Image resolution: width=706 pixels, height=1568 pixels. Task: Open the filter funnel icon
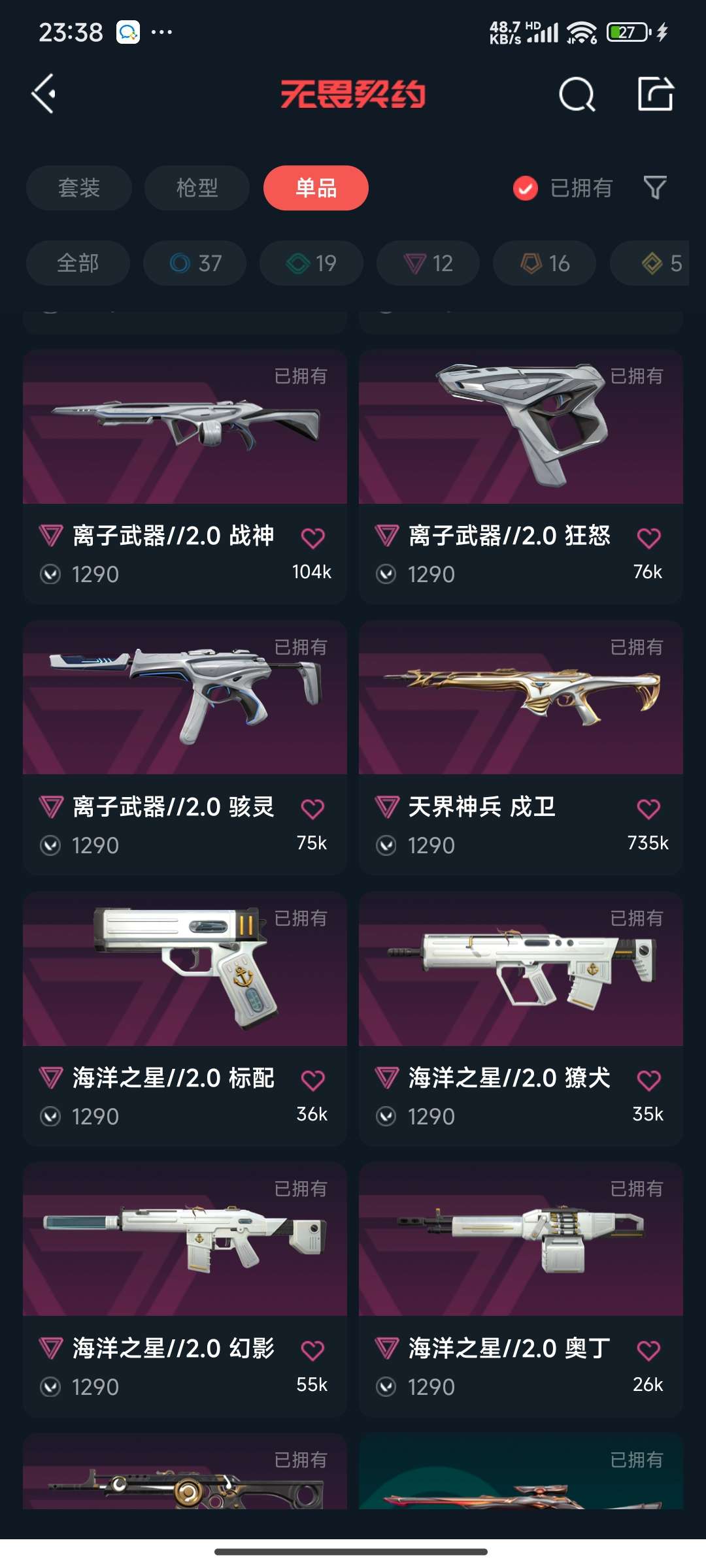(654, 188)
